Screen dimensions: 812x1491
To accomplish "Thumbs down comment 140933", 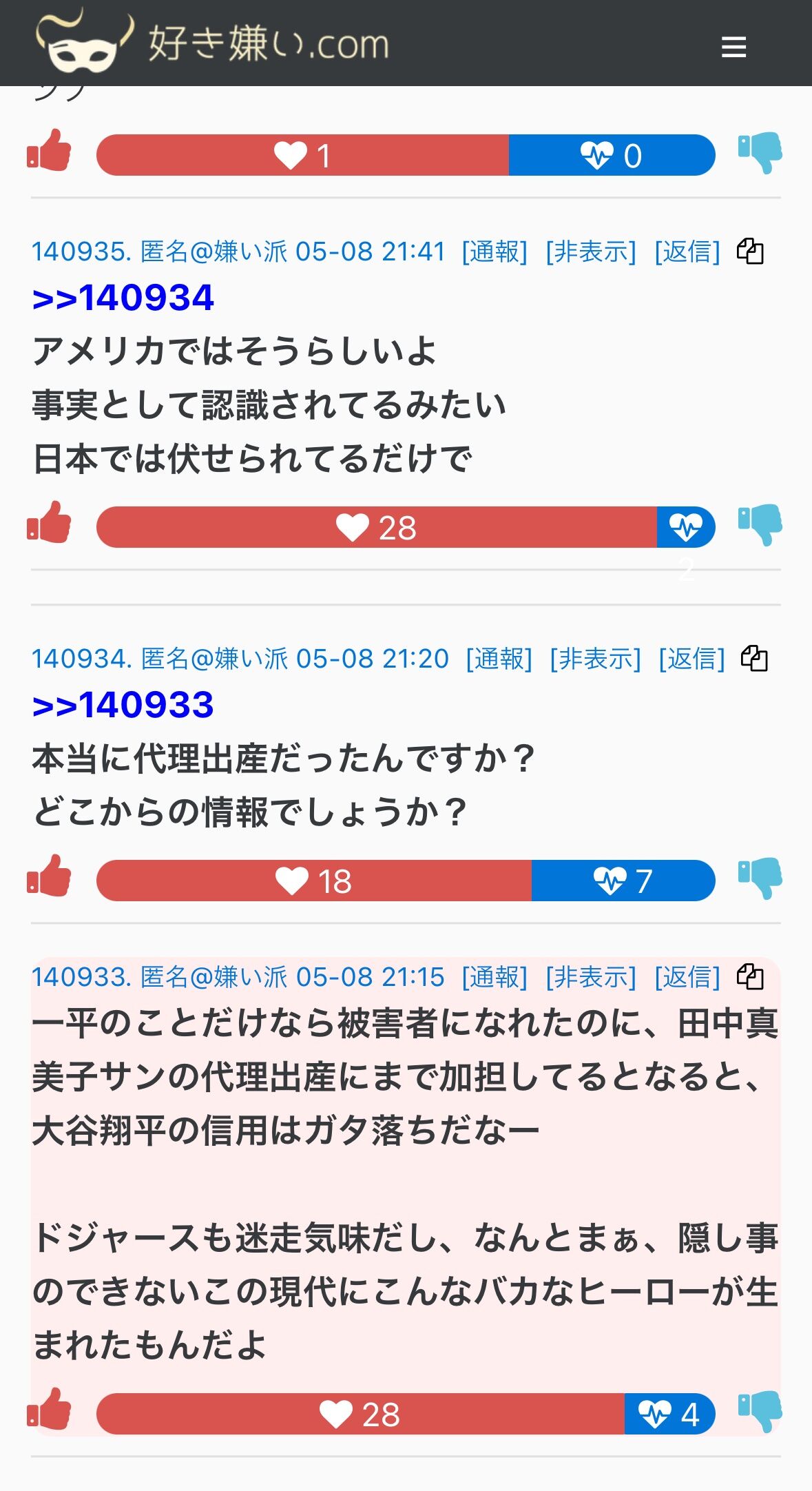I will [x=760, y=1412].
